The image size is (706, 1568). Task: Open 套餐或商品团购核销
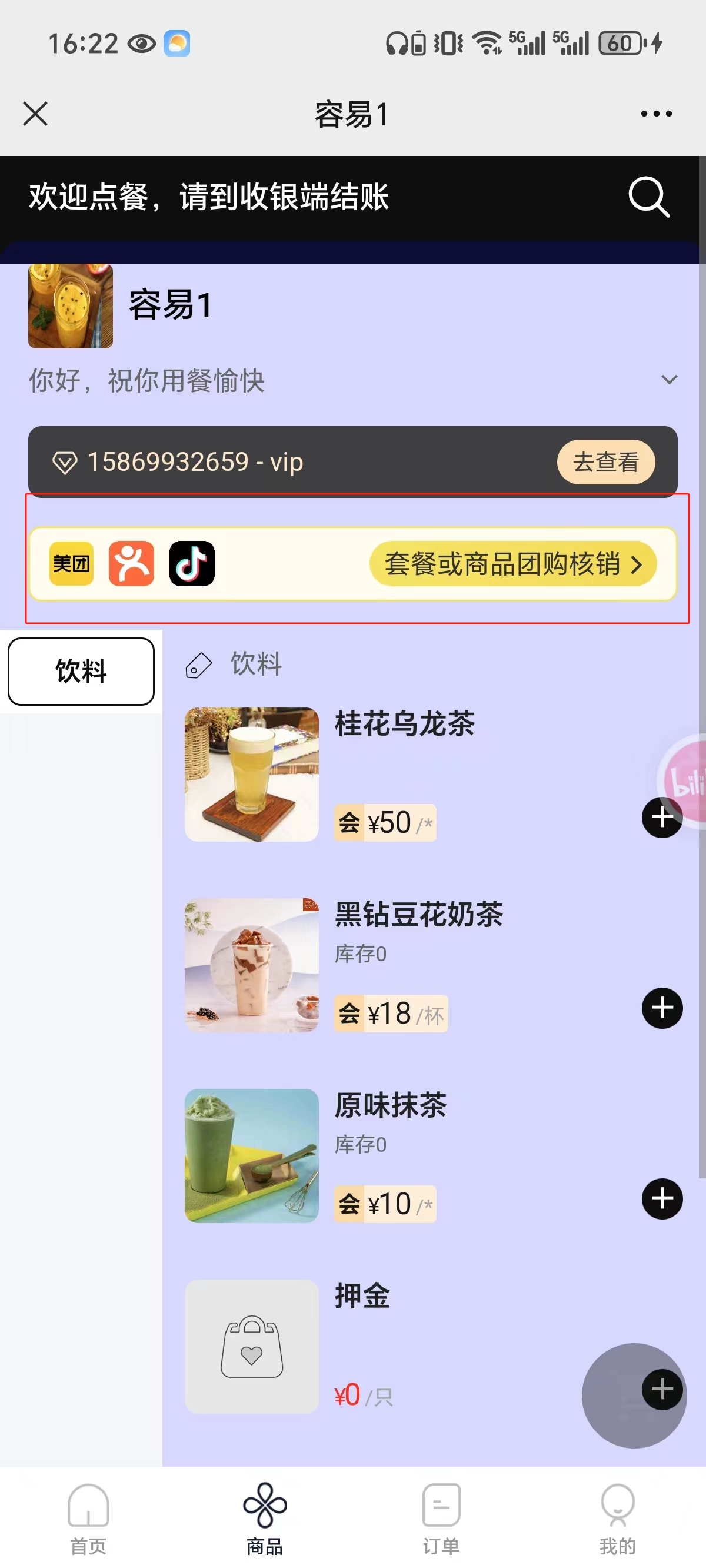coord(512,564)
